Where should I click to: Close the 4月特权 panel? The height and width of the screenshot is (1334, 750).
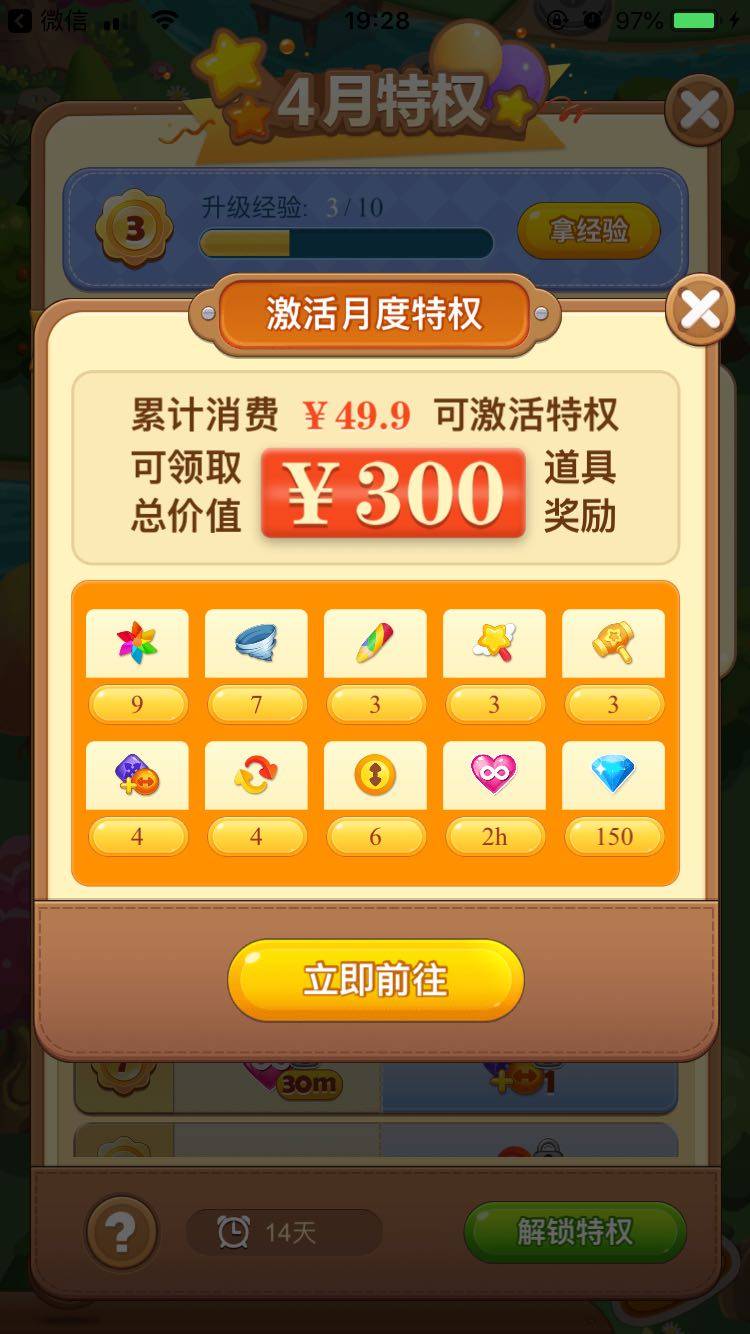pyautogui.click(x=699, y=111)
